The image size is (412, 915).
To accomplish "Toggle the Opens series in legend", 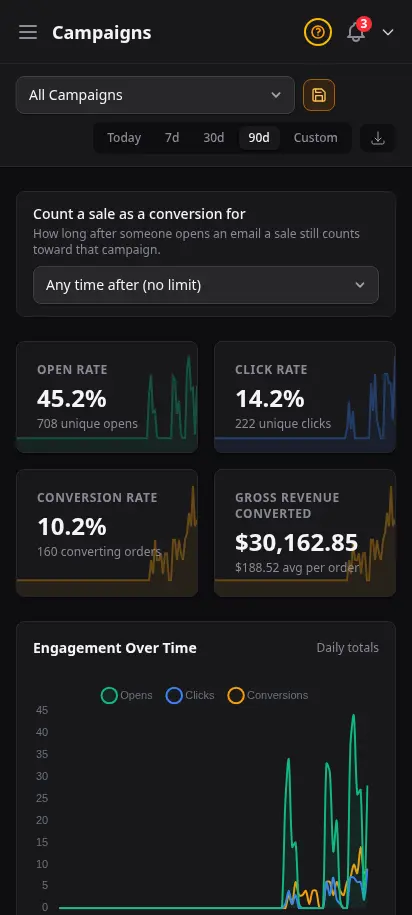I will [x=127, y=696].
